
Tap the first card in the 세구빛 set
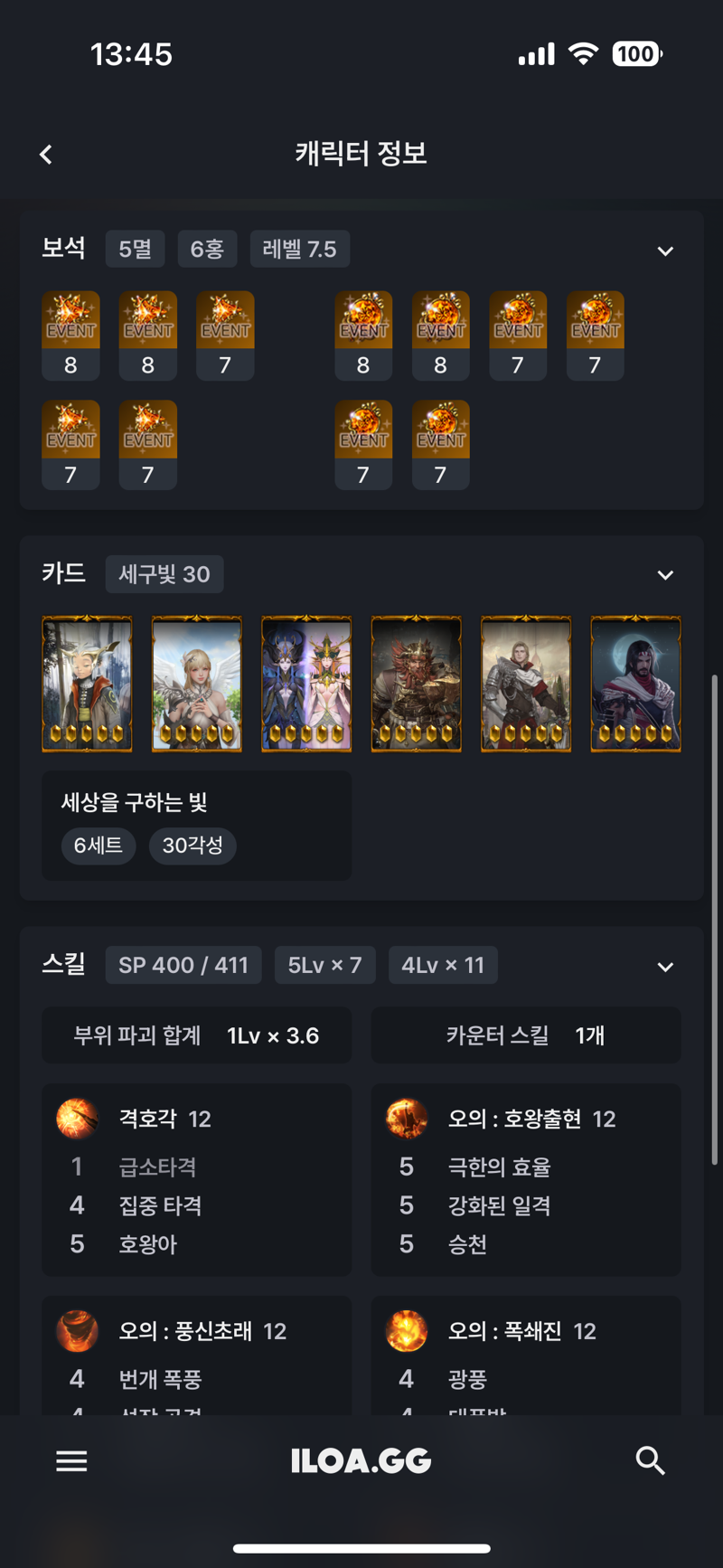87,684
